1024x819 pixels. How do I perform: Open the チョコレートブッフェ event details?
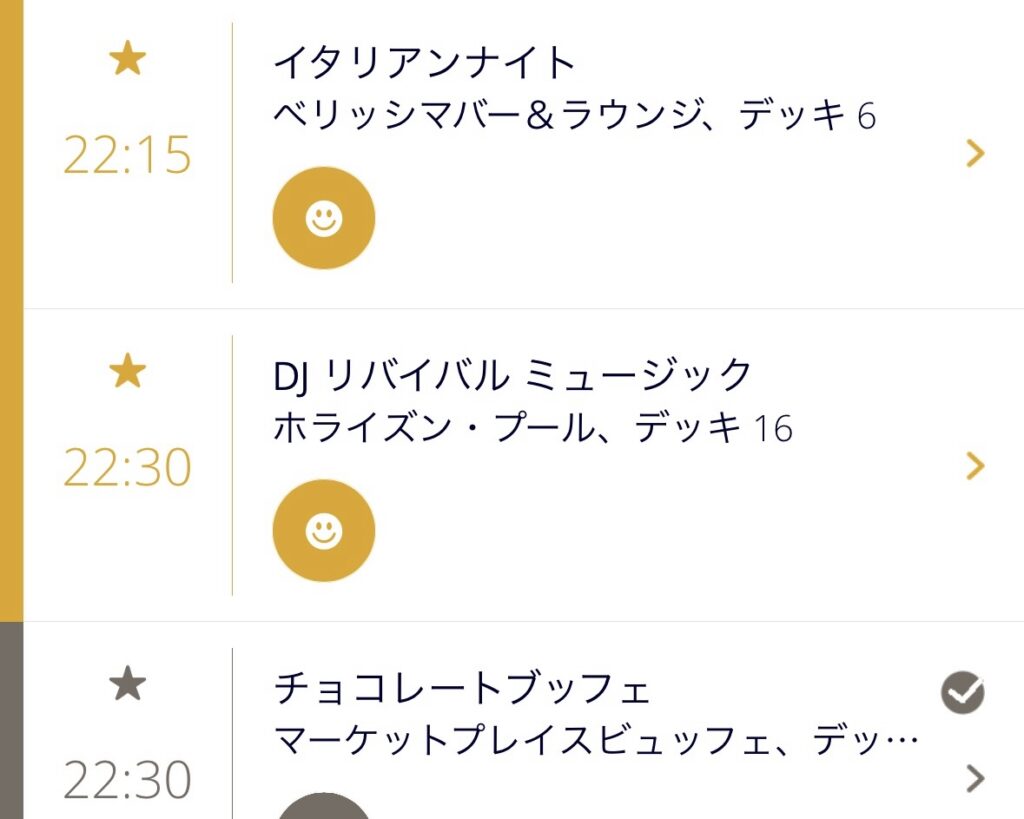pos(975,778)
